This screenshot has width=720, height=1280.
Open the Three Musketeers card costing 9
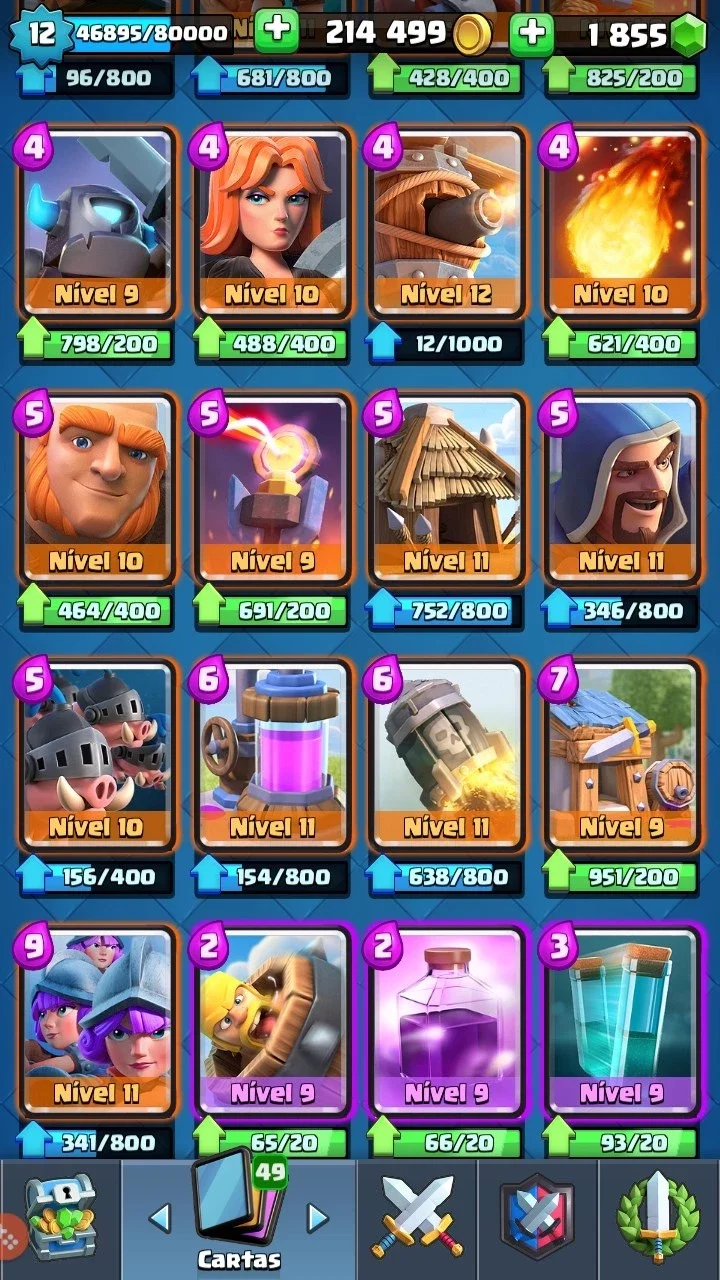(x=96, y=1021)
